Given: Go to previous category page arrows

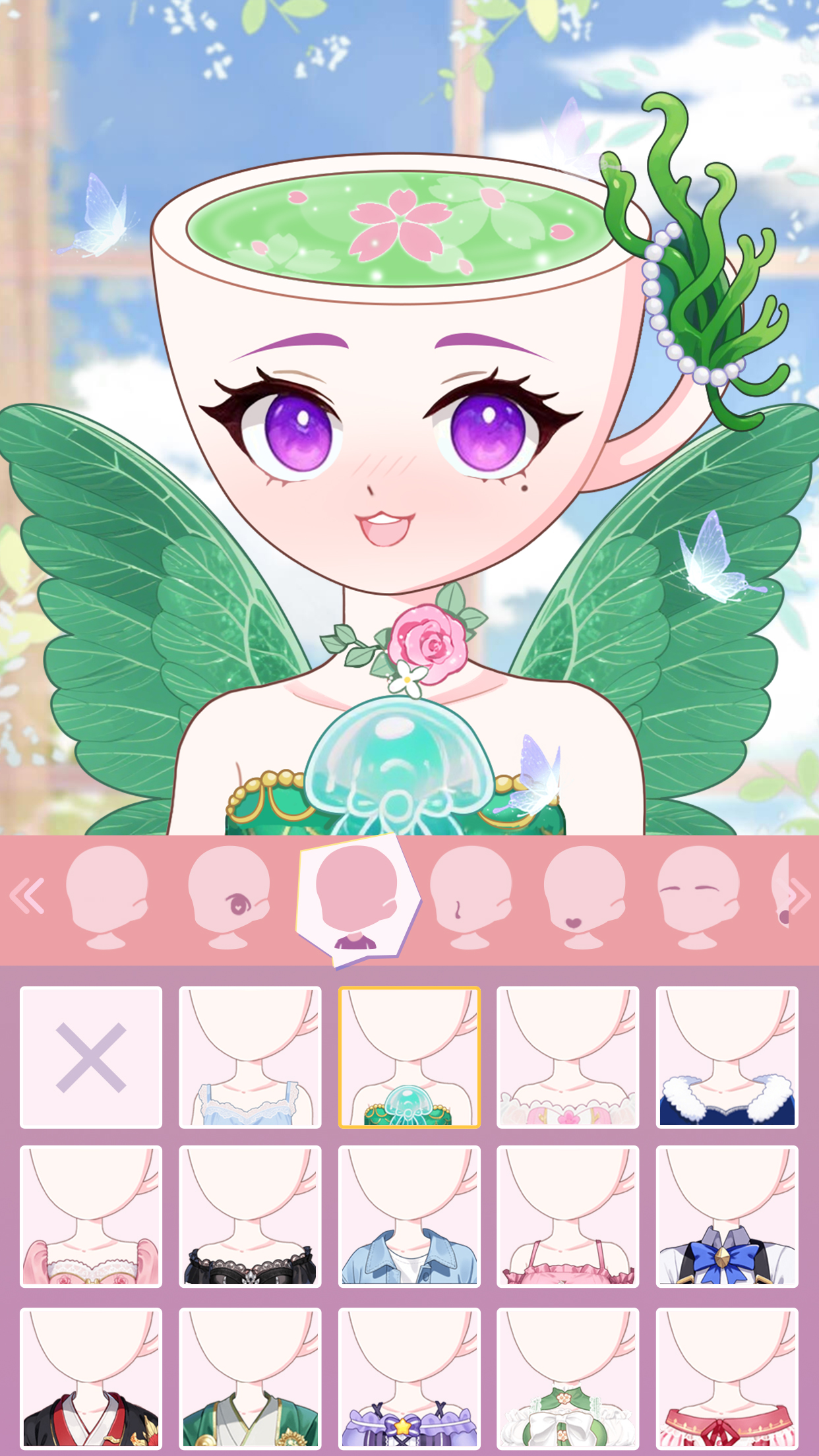Looking at the screenshot, I should [28, 896].
